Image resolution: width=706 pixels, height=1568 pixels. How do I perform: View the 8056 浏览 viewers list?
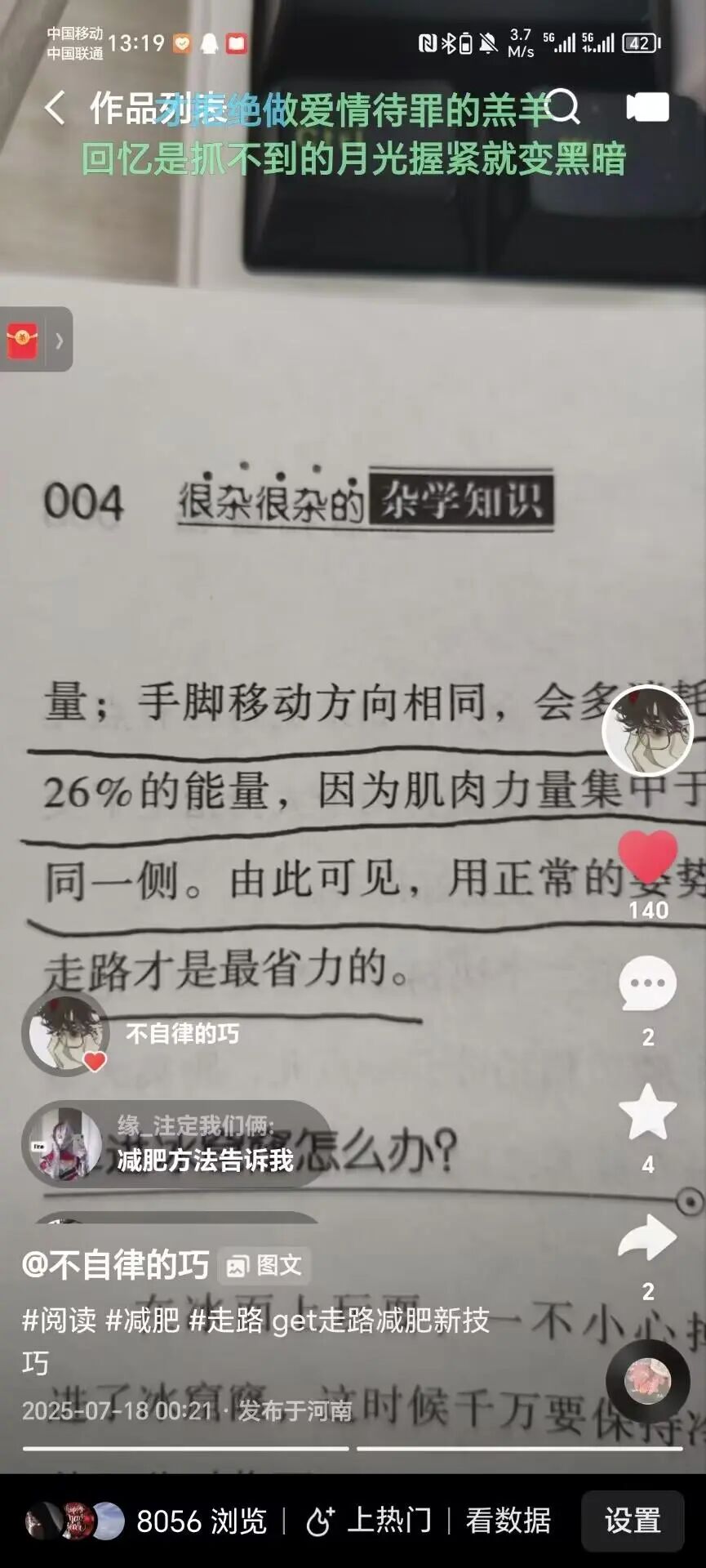click(201, 1521)
